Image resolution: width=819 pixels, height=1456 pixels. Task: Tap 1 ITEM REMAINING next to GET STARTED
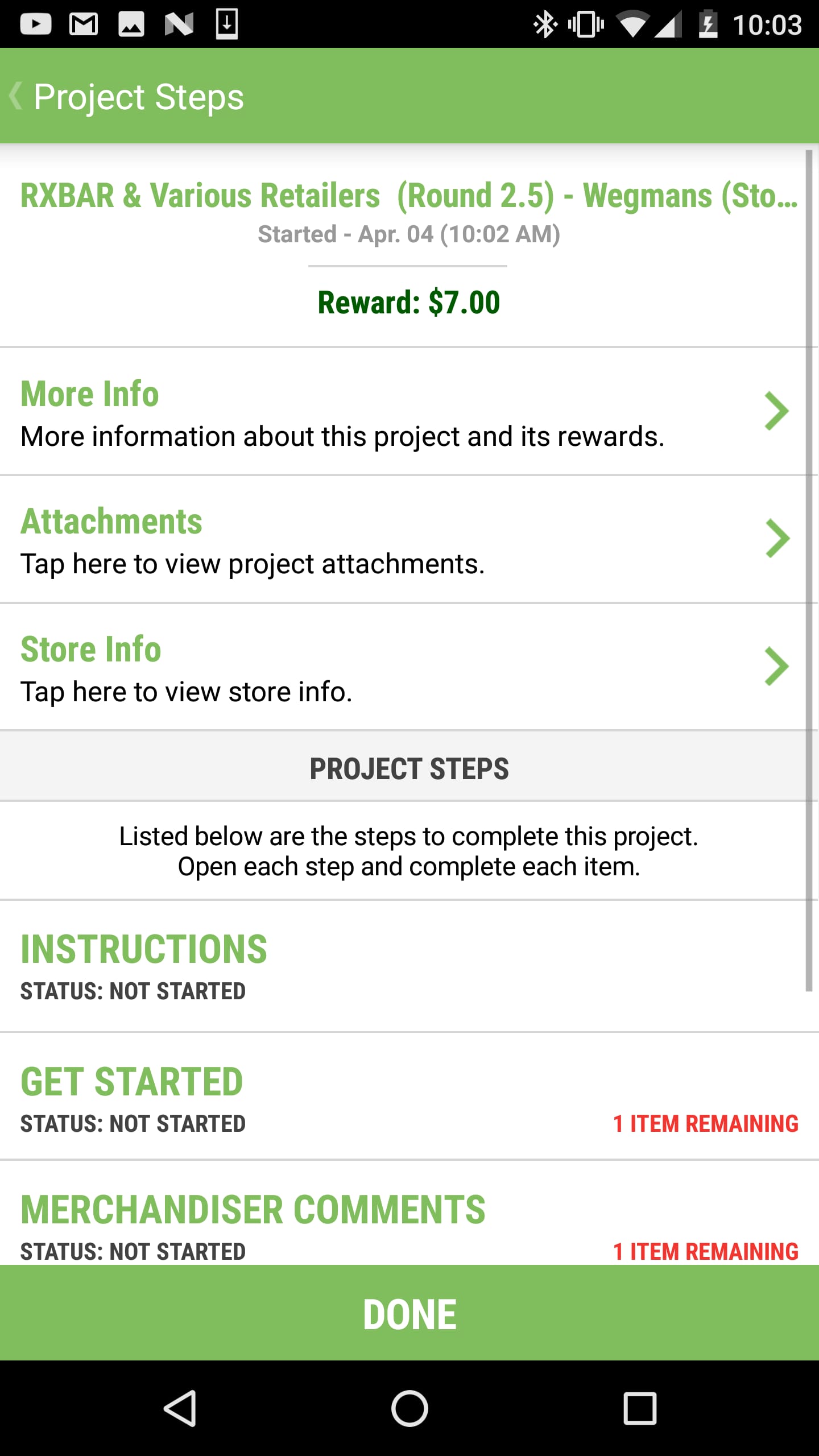(x=705, y=1123)
